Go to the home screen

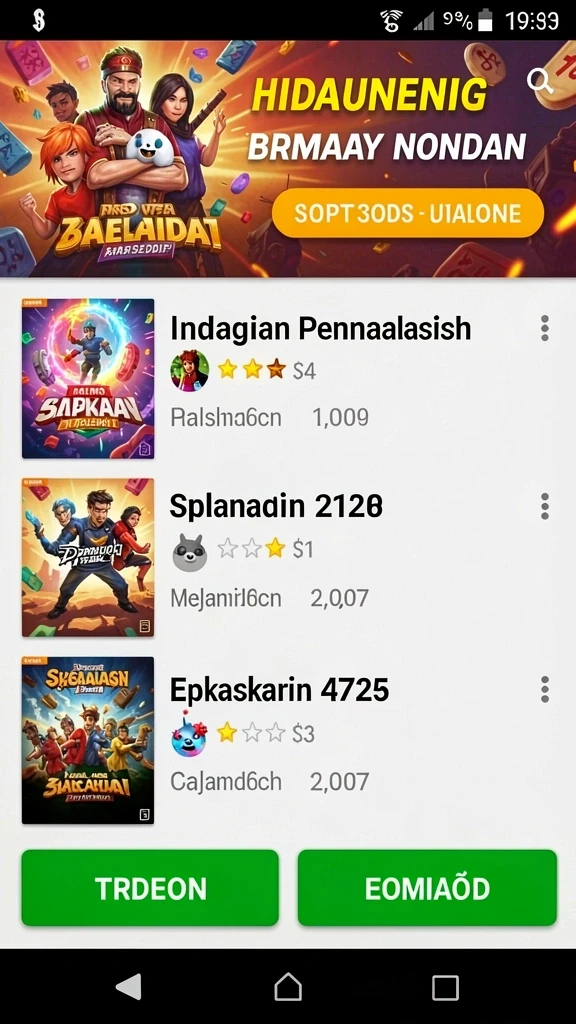pos(288,987)
